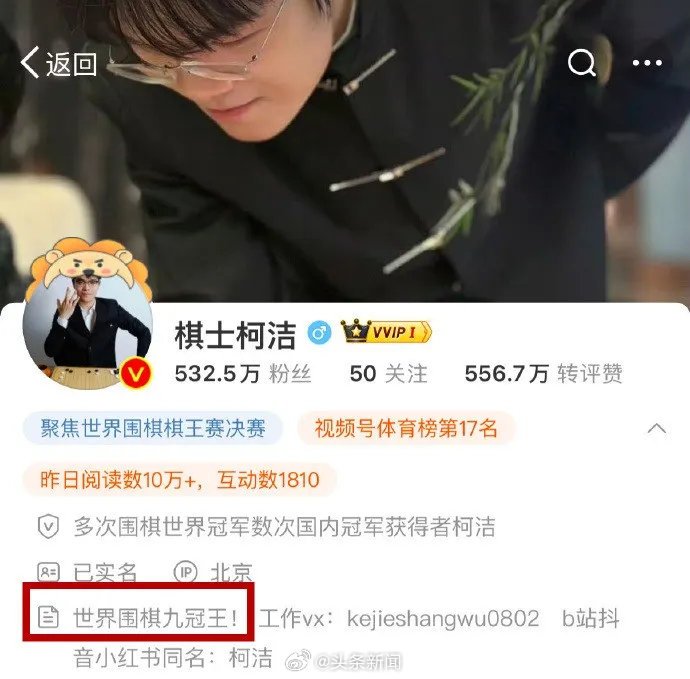Open the three-dot overflow menu
This screenshot has height=679, width=690.
[647, 64]
